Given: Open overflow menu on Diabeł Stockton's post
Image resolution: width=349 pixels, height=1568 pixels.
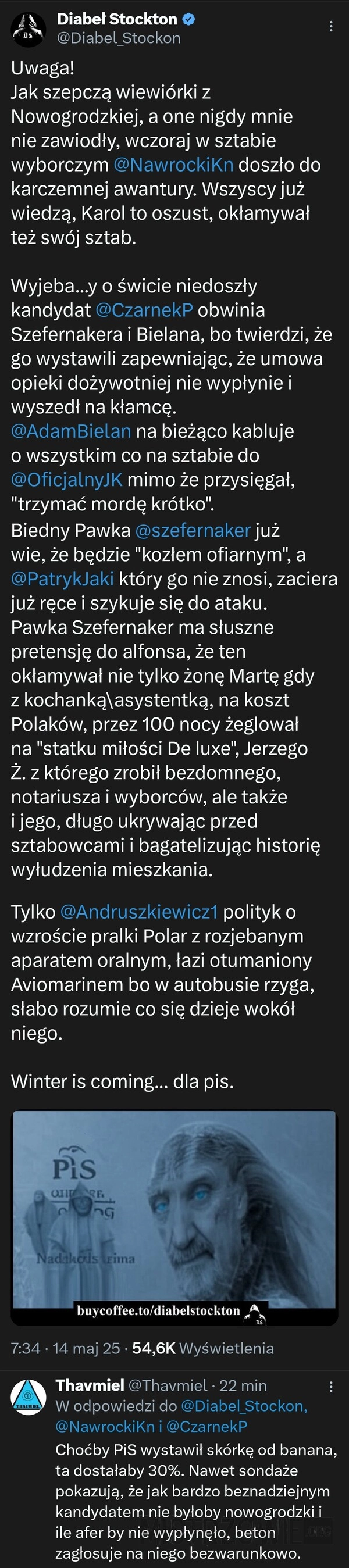Looking at the screenshot, I should pyautogui.click(x=331, y=26).
